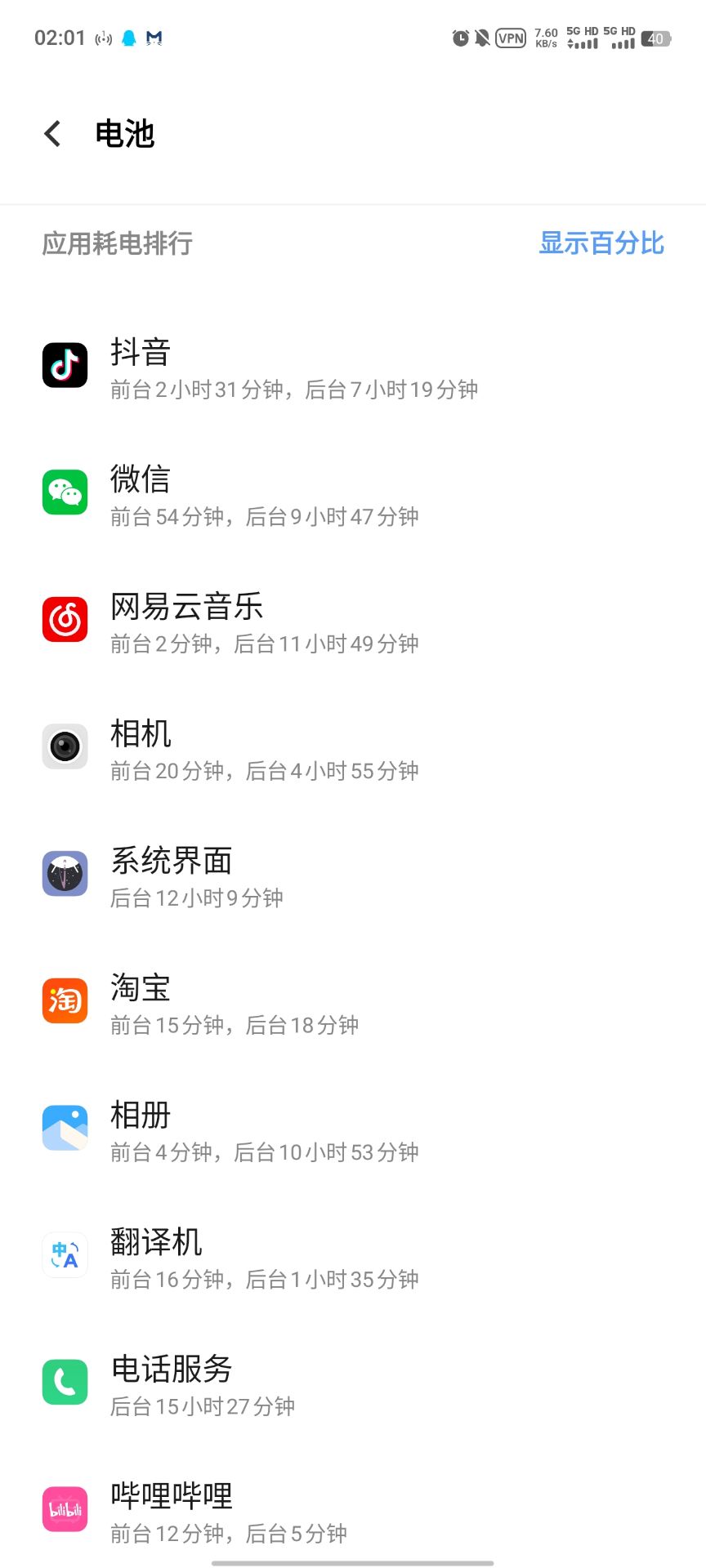
Task: Tap the VPN status bar icon
Action: point(509,38)
